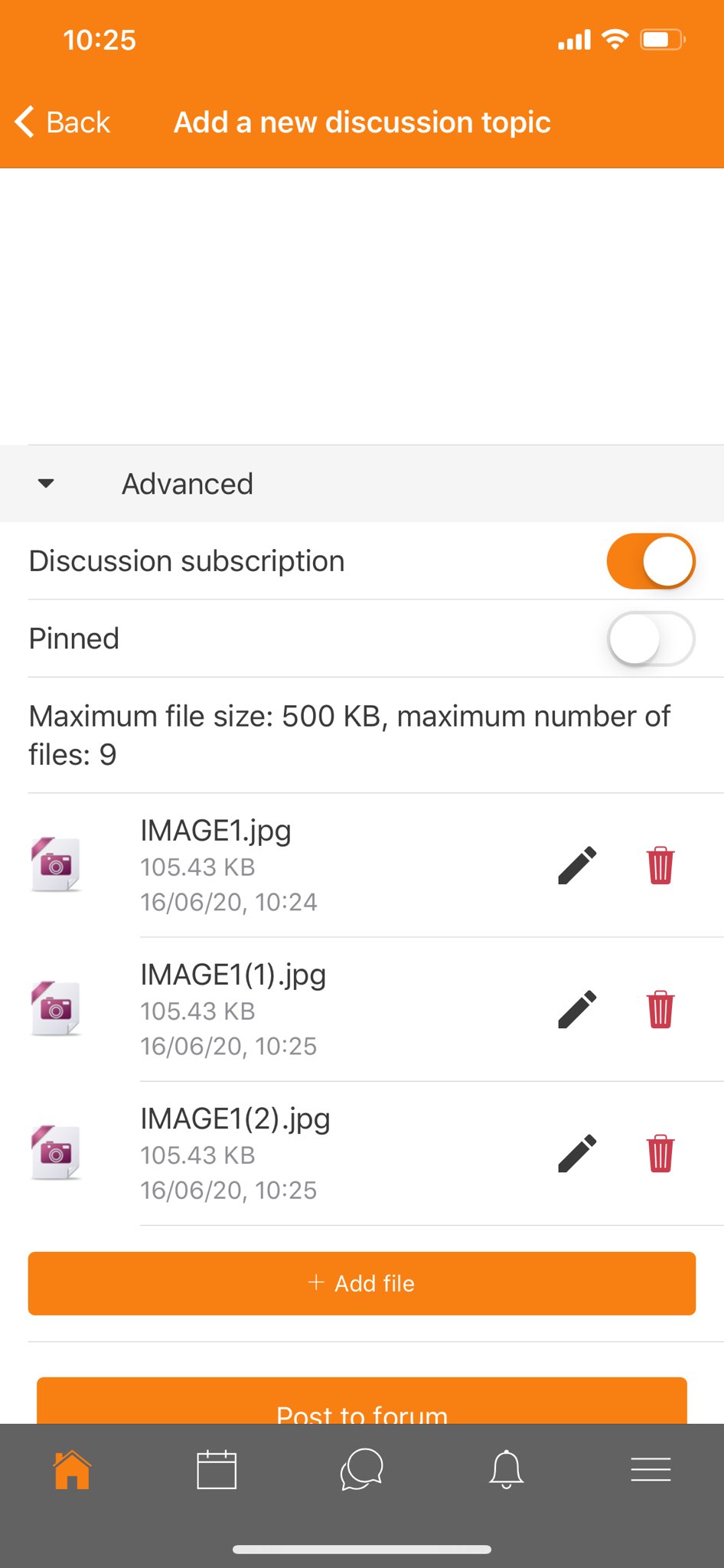
Task: Go back using the Back button
Action: click(63, 122)
